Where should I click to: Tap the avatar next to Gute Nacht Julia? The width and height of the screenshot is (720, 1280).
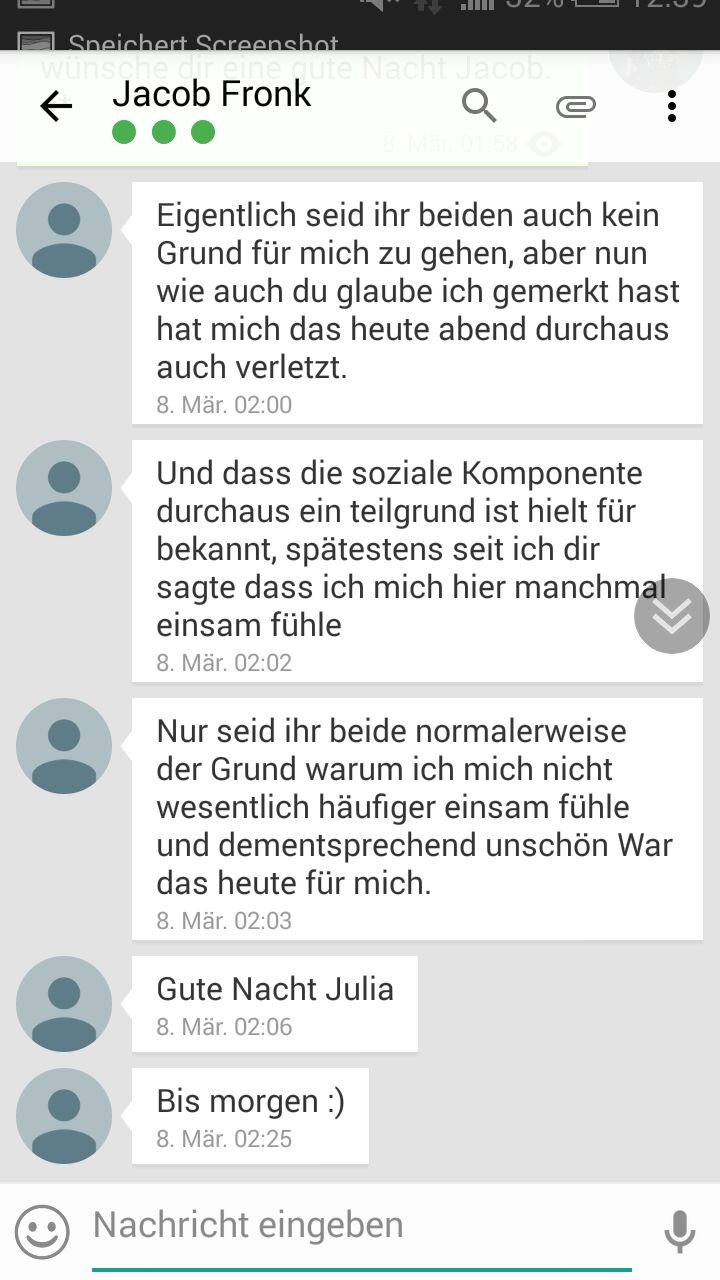click(x=64, y=1004)
